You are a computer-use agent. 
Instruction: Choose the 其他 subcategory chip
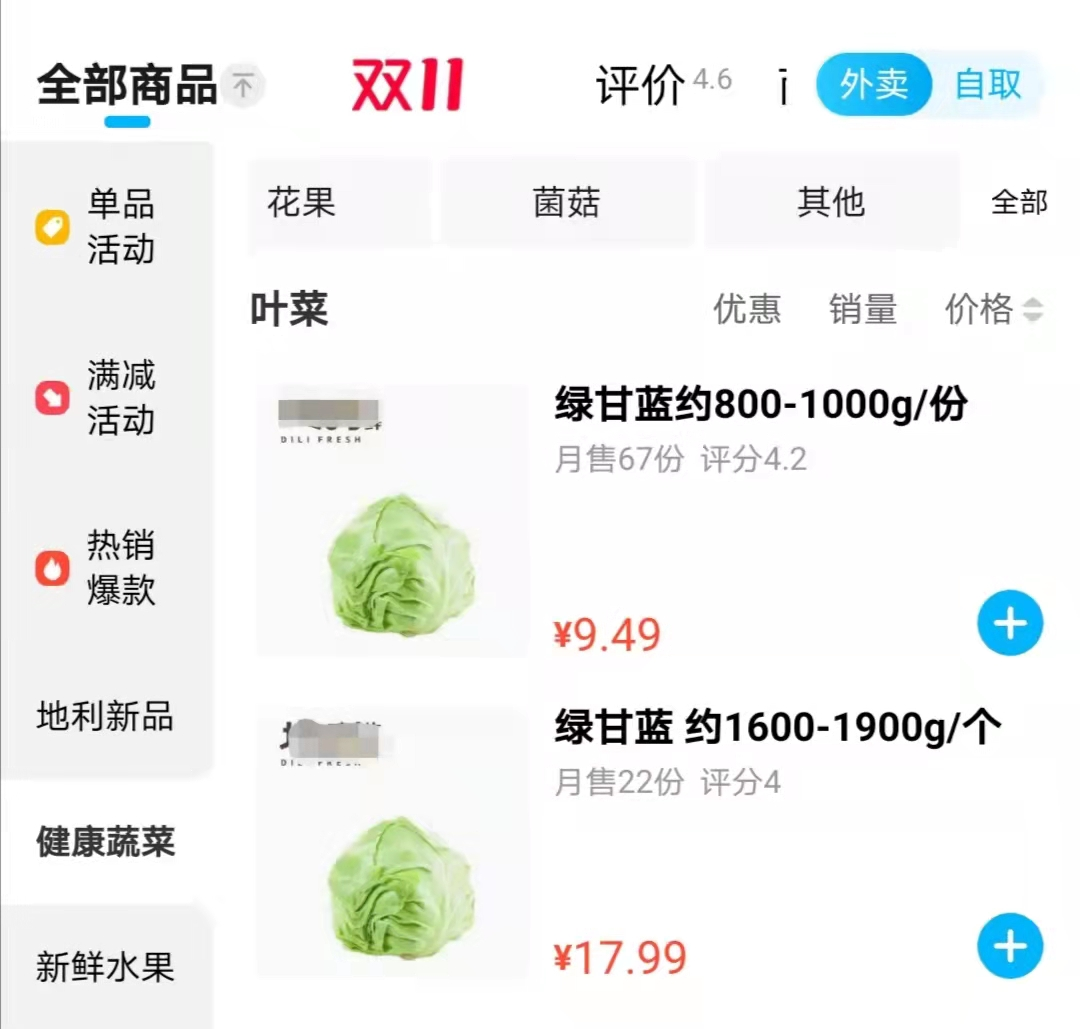coord(830,202)
